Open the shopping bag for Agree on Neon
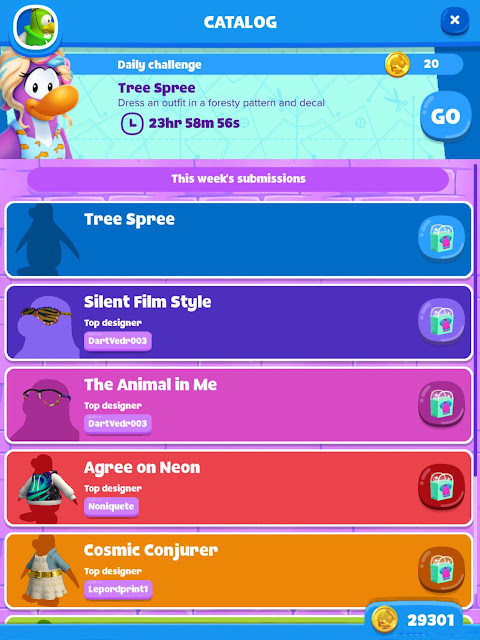480x640 pixels. pos(441,487)
